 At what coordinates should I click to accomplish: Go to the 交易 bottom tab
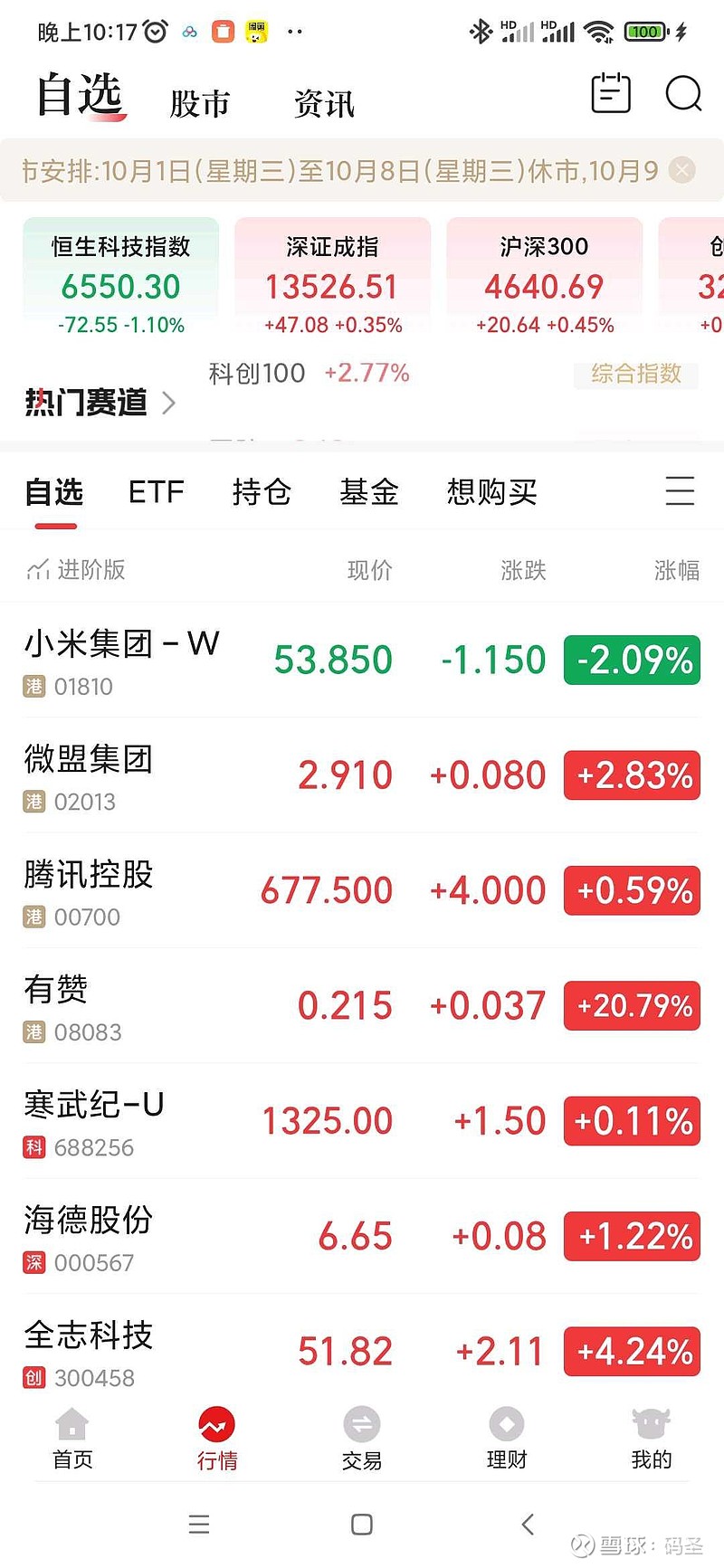362,1438
